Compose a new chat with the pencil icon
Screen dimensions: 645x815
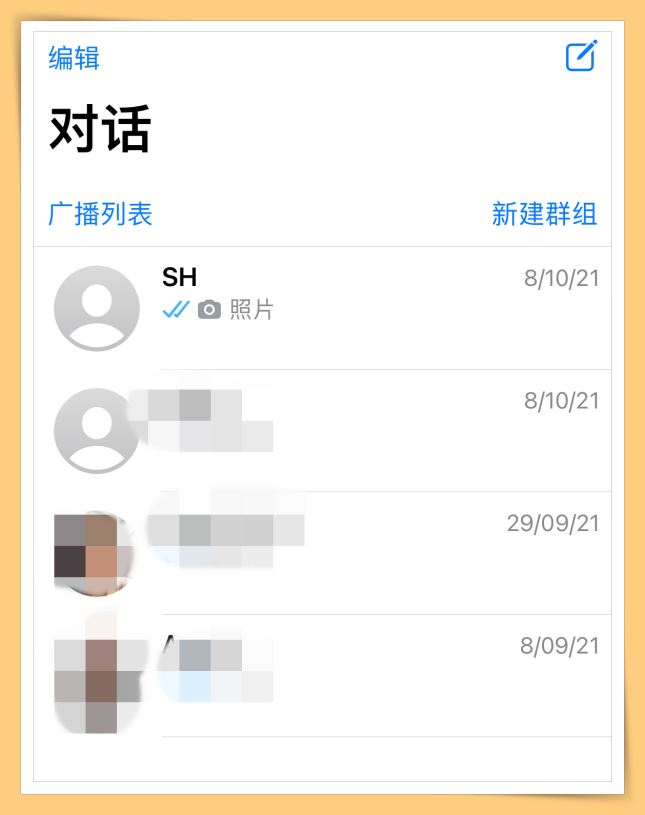581,56
